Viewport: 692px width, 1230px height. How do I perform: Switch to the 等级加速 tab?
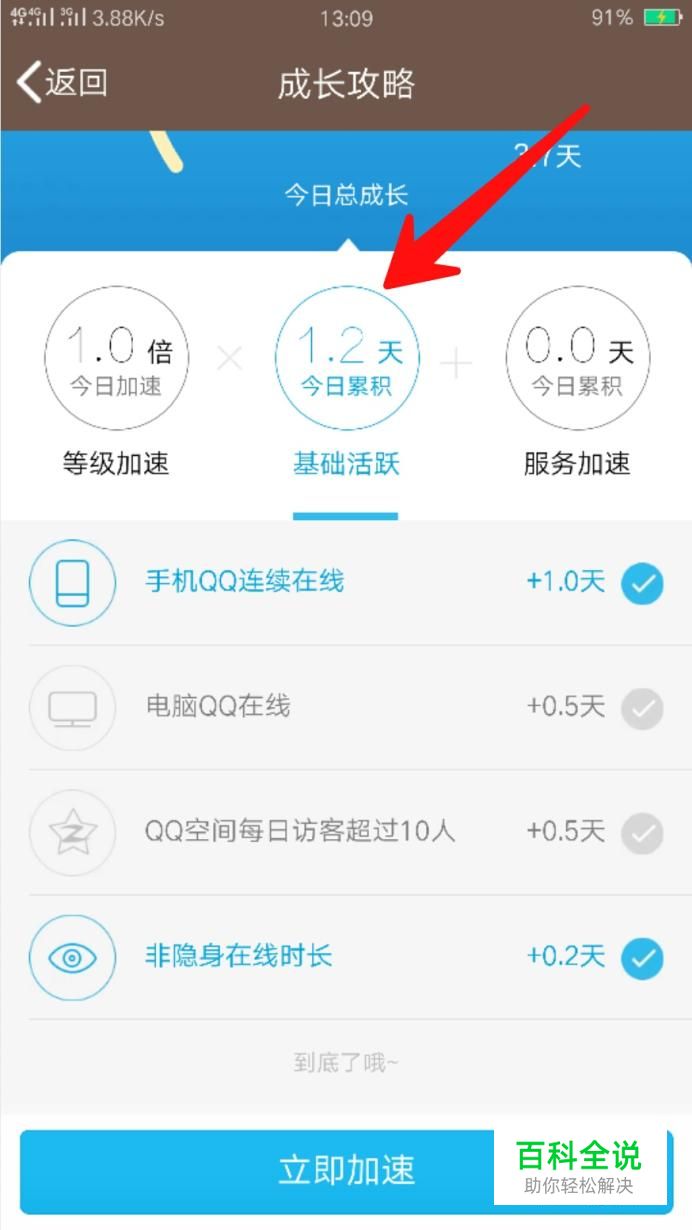pyautogui.click(x=116, y=382)
